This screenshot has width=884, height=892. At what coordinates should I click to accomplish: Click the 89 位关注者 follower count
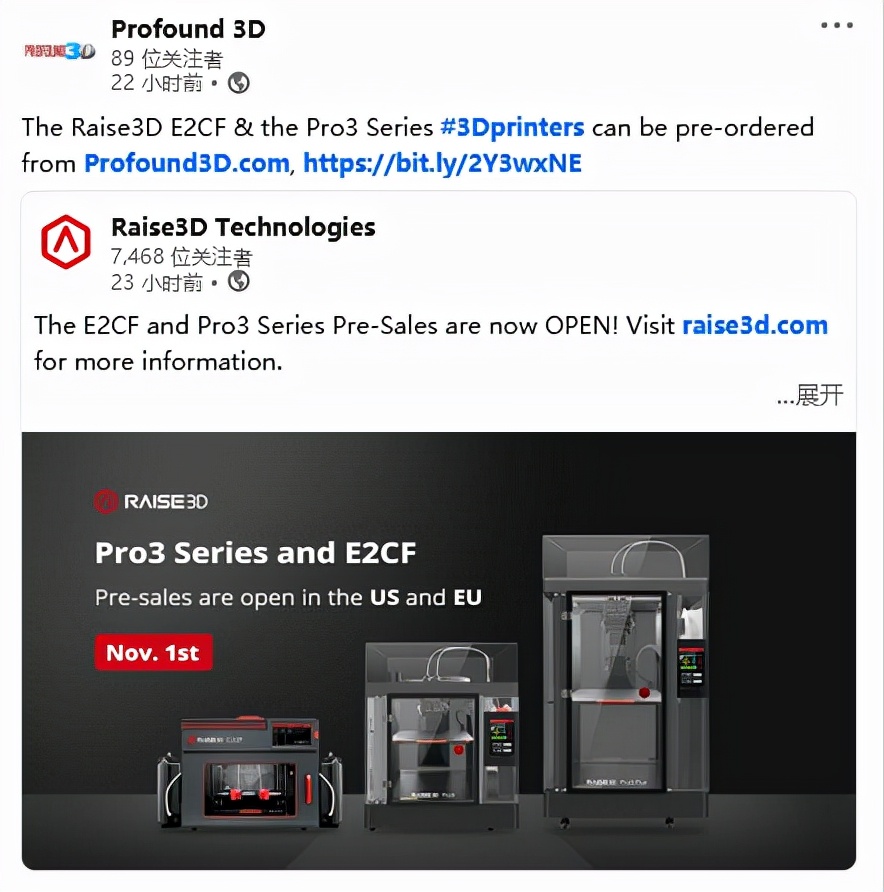[x=151, y=59]
